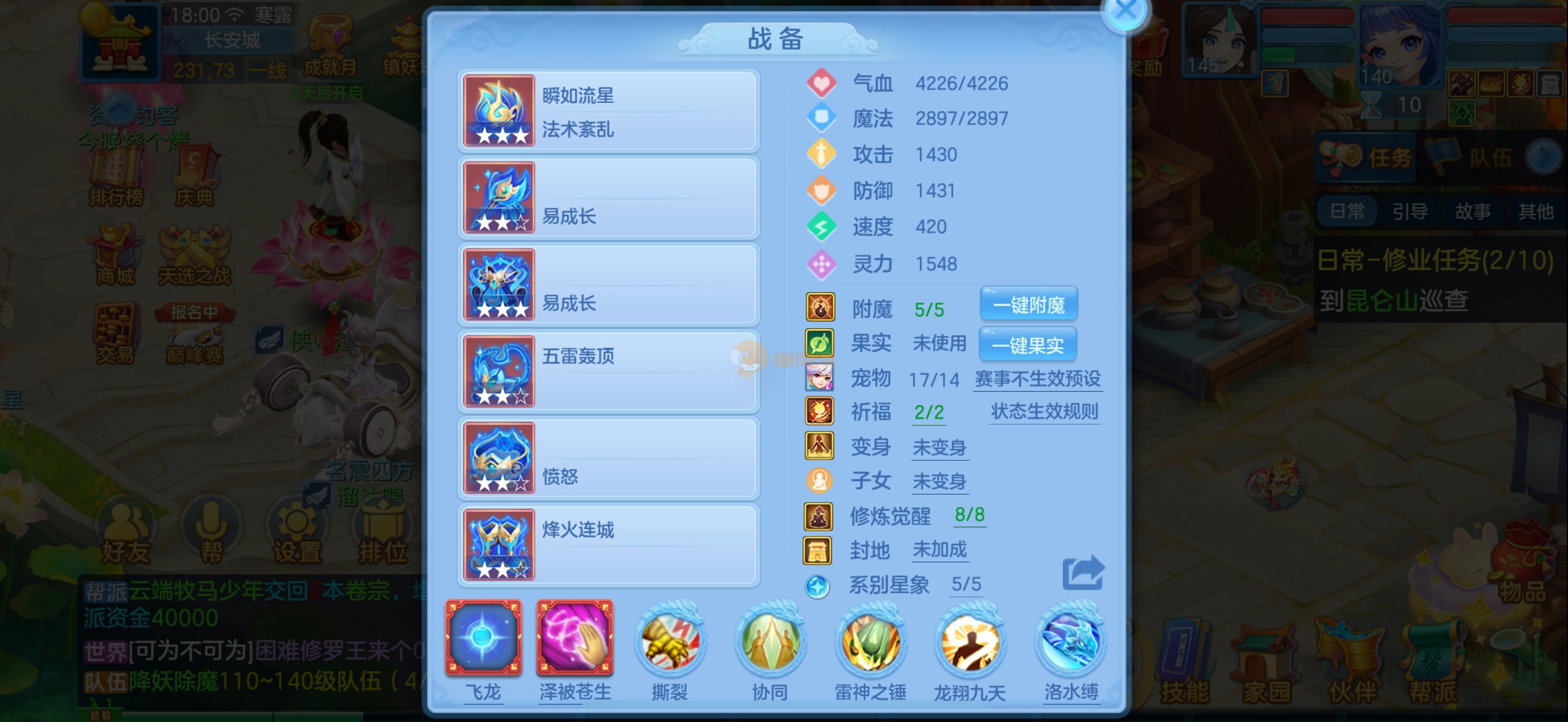Close the 战备 dialog
1568x722 pixels.
(1125, 11)
